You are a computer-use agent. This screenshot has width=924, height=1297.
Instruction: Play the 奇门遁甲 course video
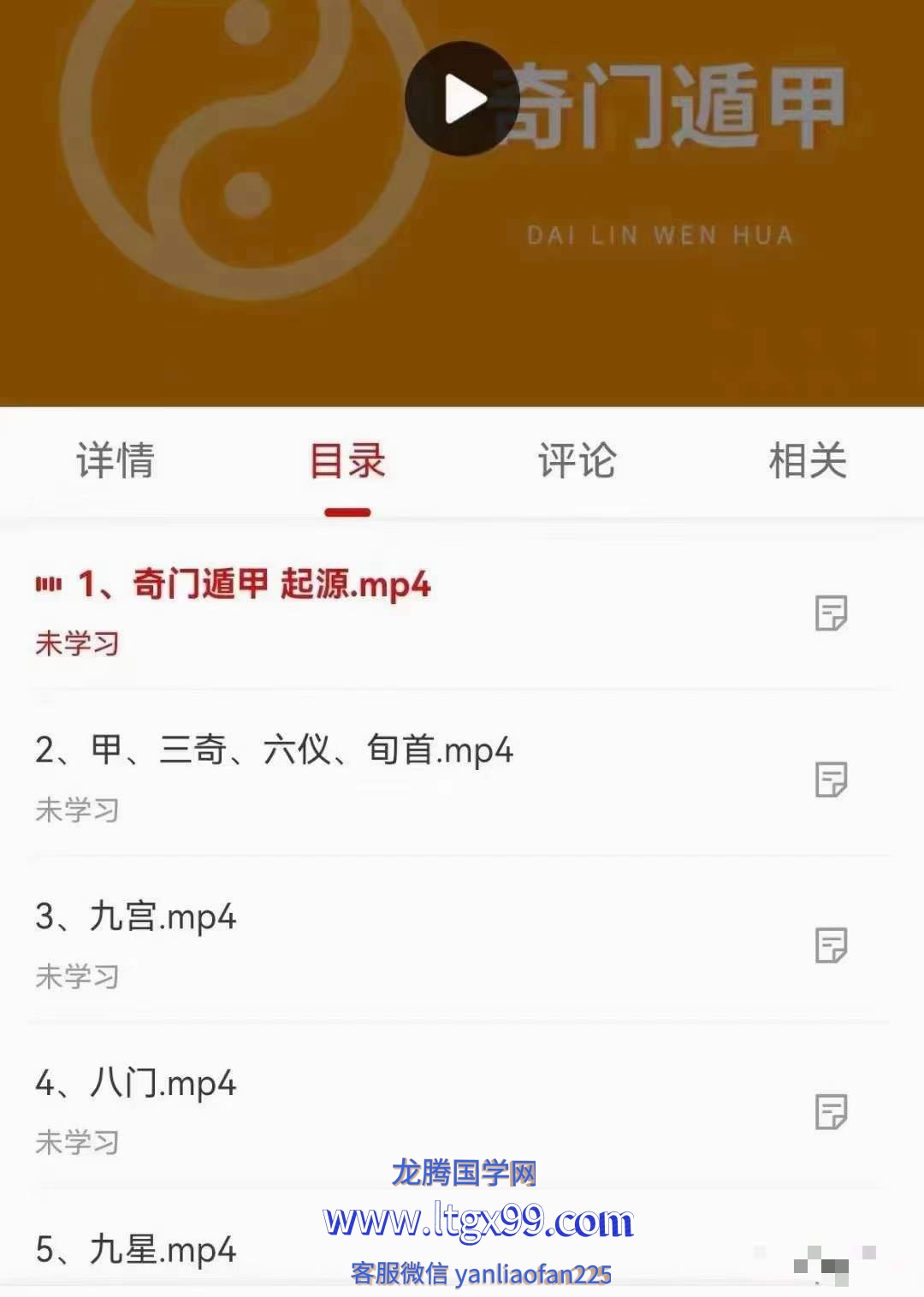(x=462, y=98)
